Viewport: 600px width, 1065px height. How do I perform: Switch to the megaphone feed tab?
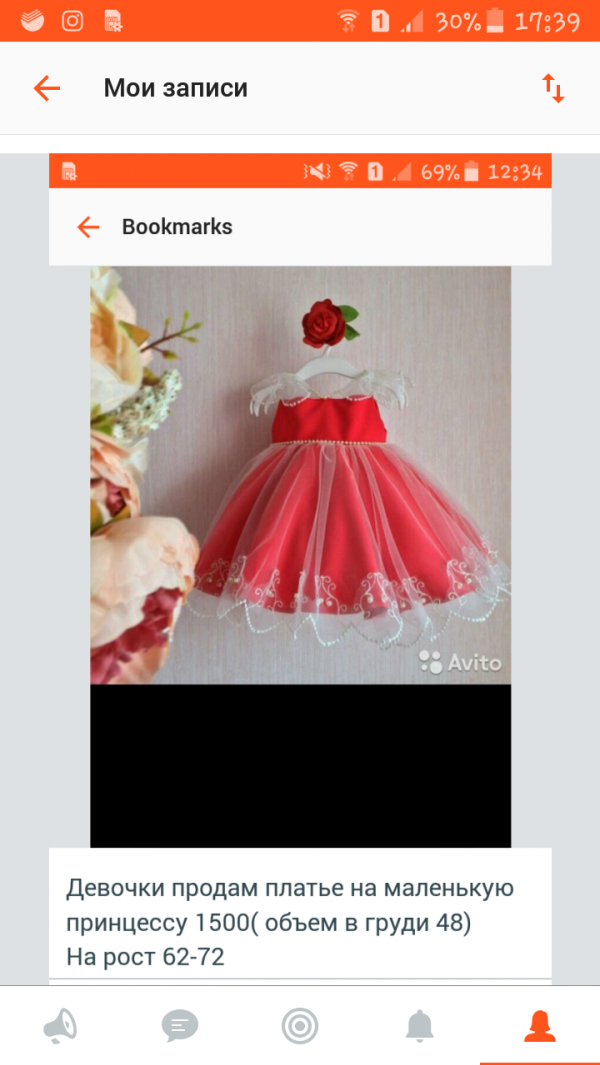pyautogui.click(x=60, y=1026)
